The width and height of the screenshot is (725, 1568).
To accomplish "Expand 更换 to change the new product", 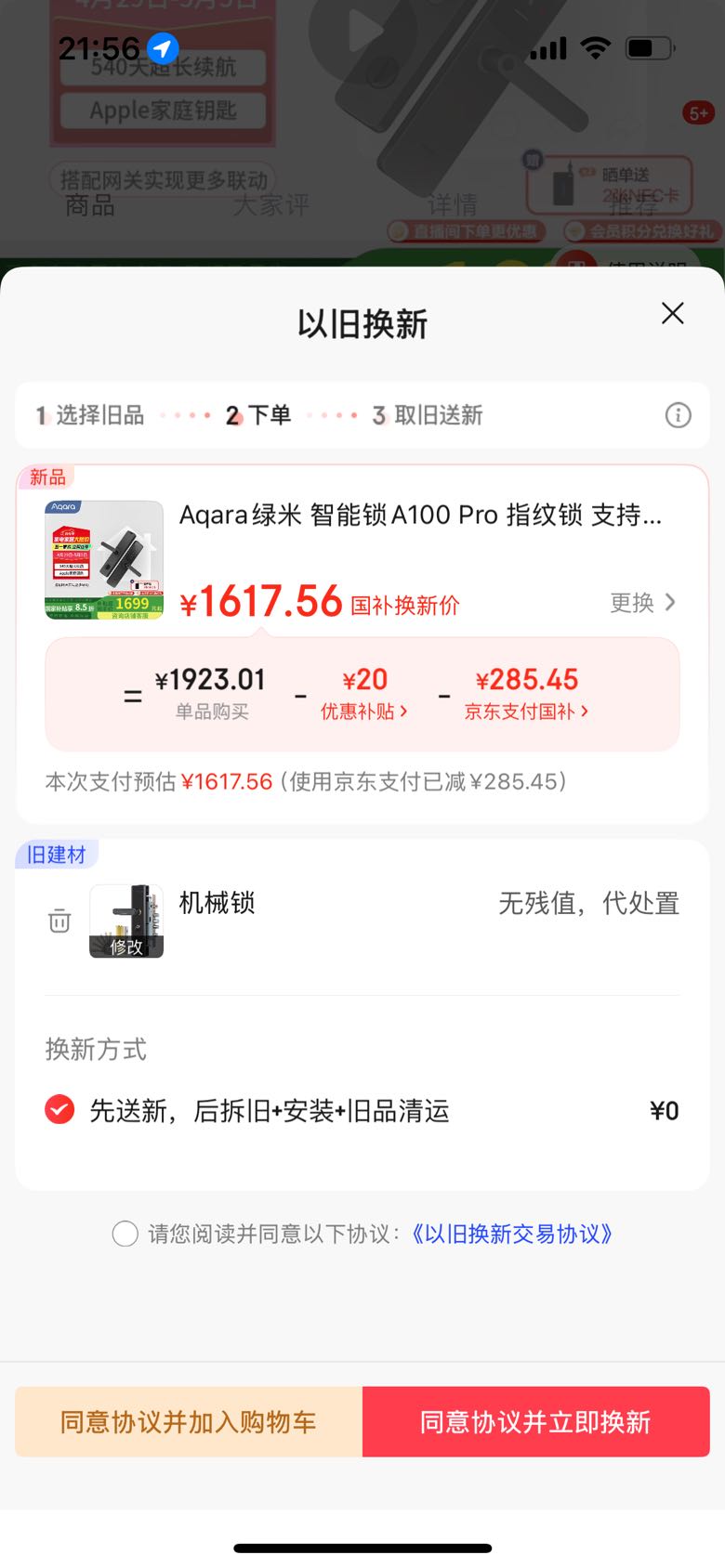I will point(643,602).
